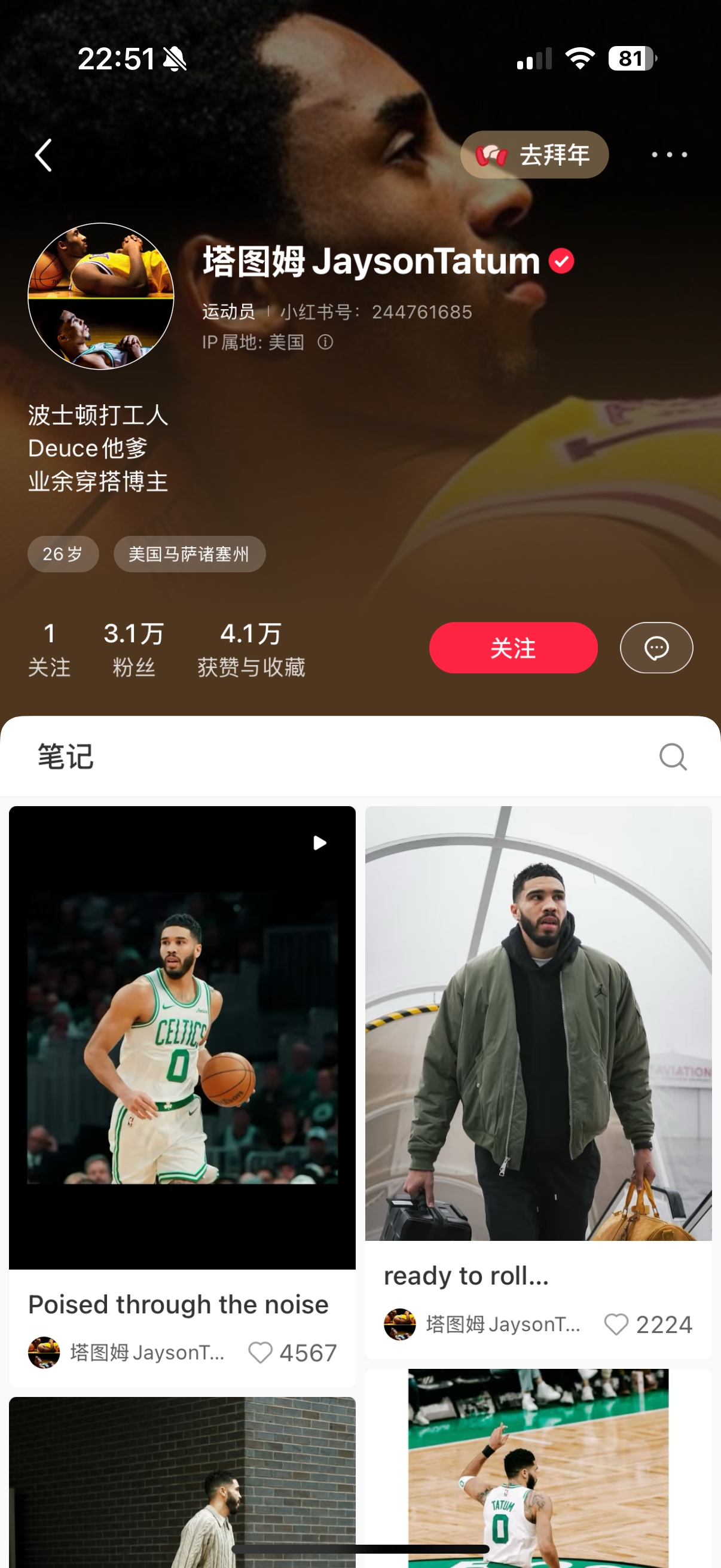Screen dimensions: 721x1568
Task: Open the "ready to roll..." note
Action: pos(538,1023)
